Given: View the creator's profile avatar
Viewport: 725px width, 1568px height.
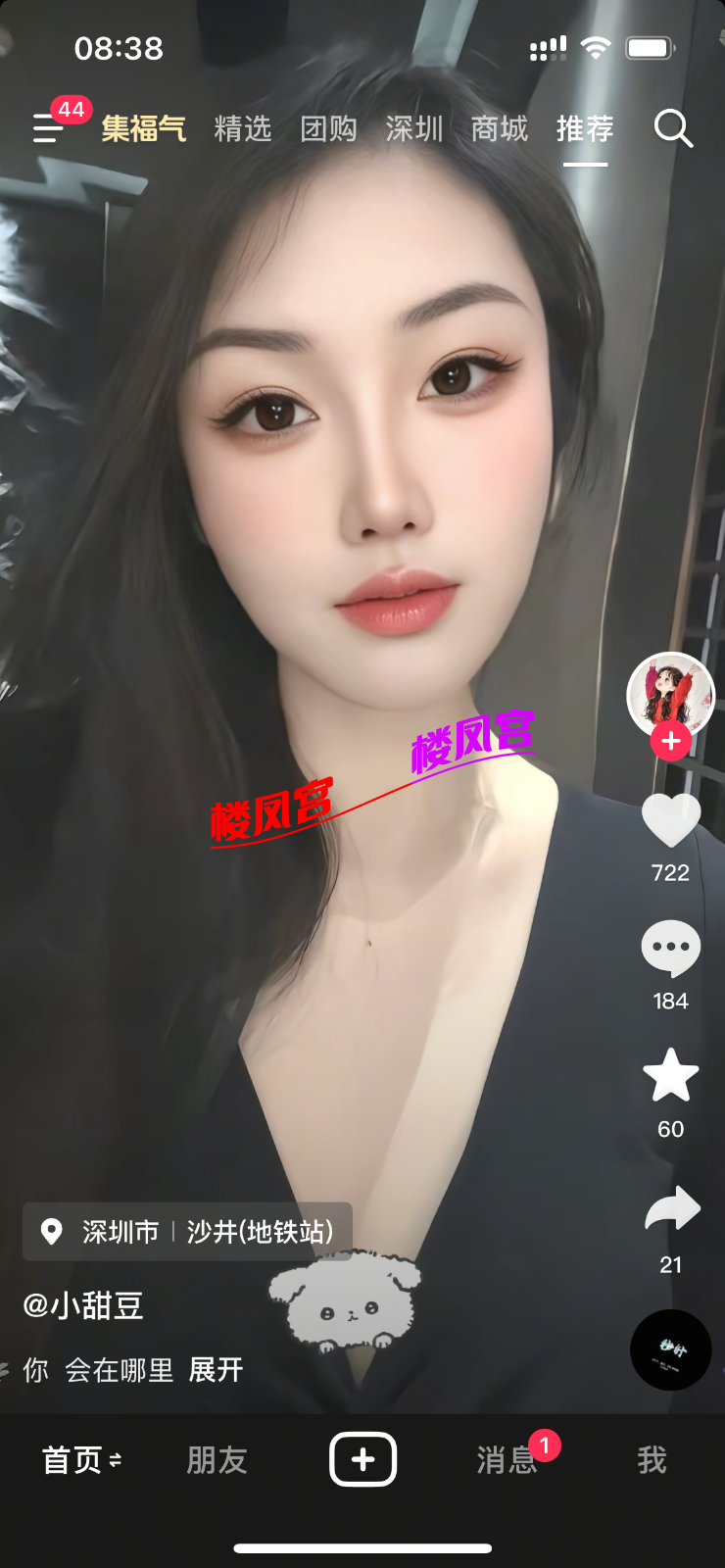Looking at the screenshot, I should click(671, 693).
